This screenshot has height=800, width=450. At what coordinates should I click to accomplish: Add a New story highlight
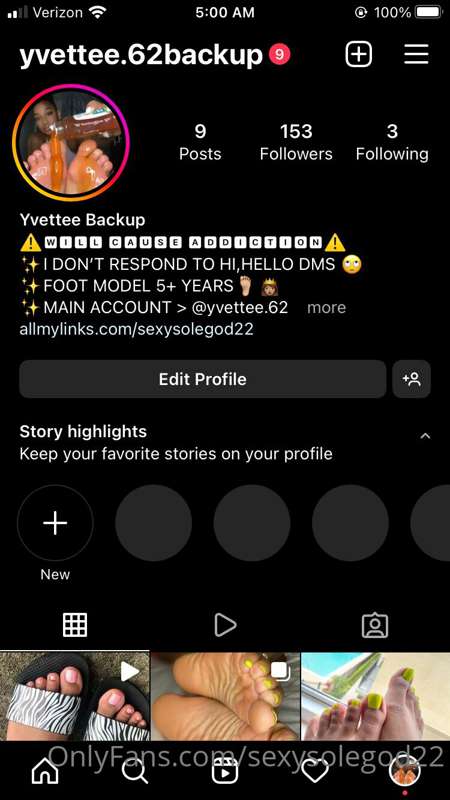point(55,524)
